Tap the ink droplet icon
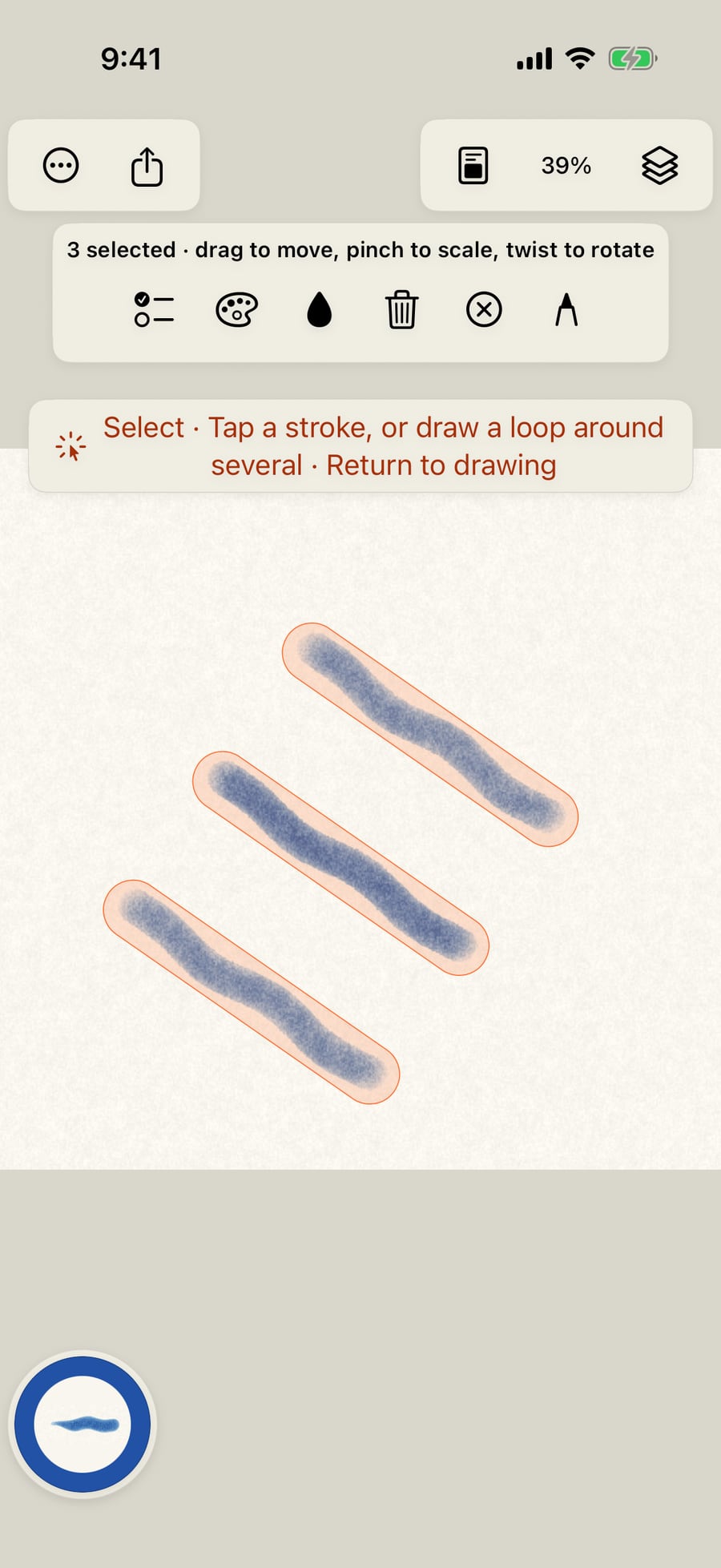 click(x=320, y=310)
